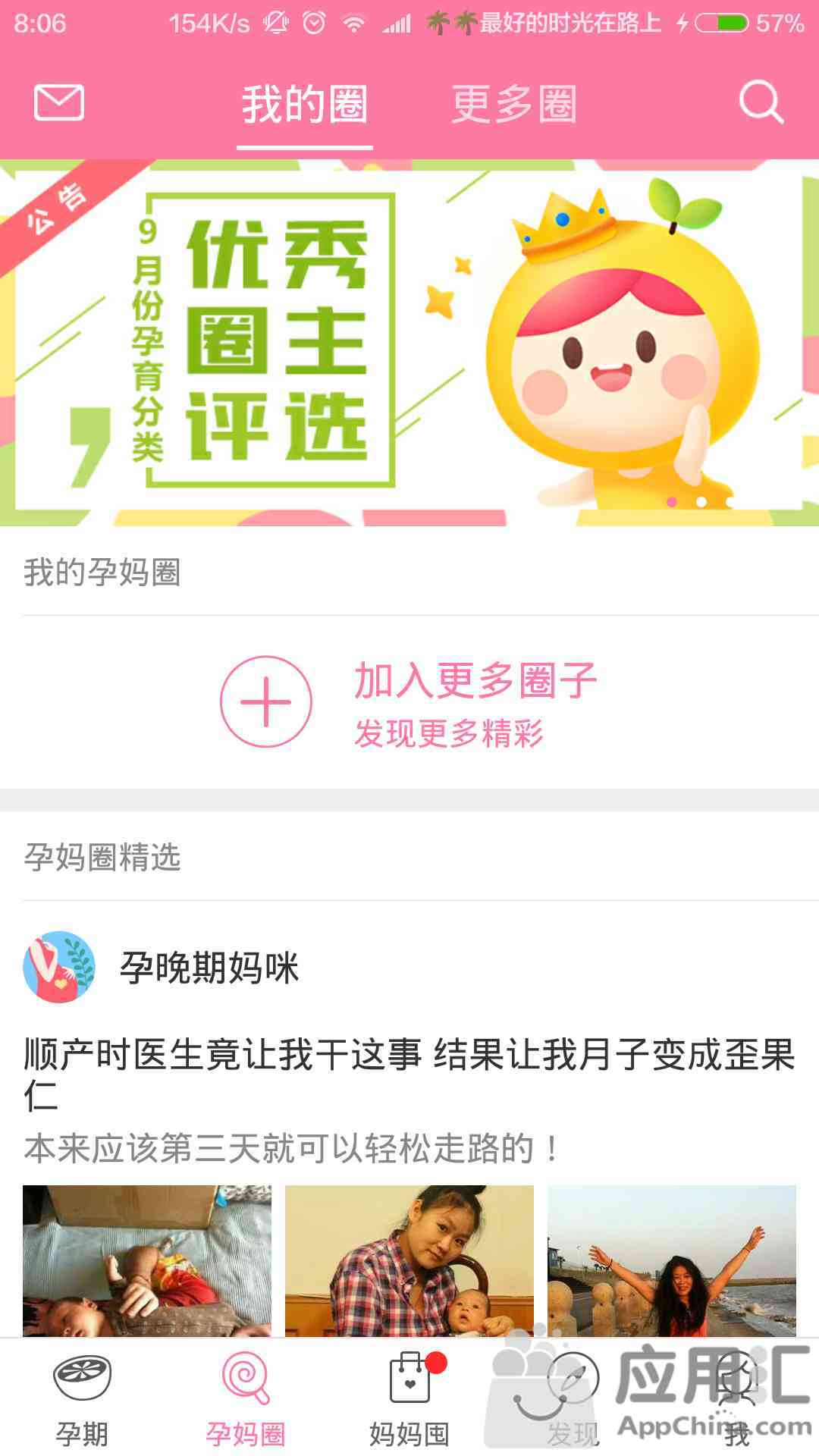Open the messages envelope icon
819x1456 pixels.
(x=59, y=102)
